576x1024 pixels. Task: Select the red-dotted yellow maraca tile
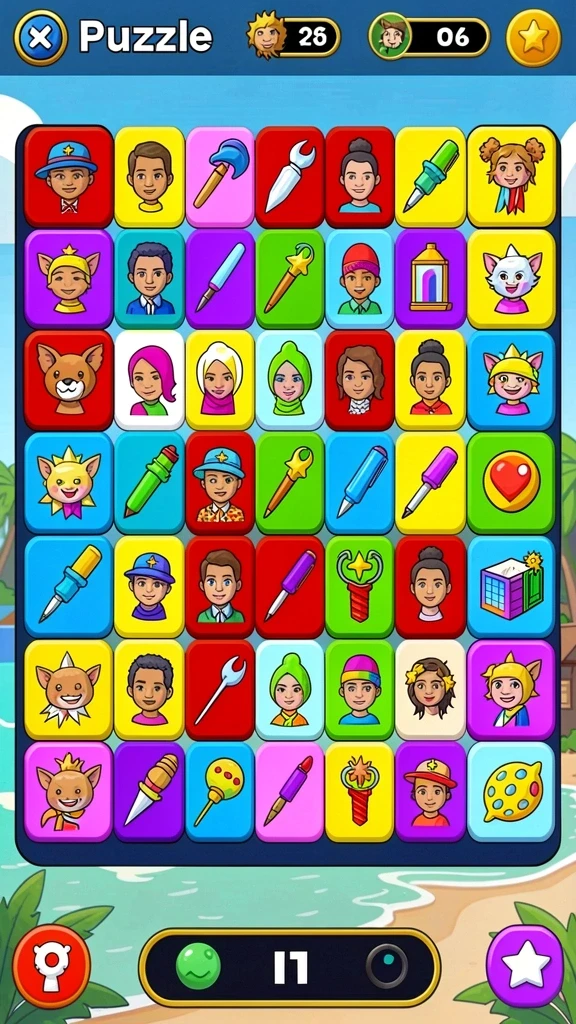219,792
